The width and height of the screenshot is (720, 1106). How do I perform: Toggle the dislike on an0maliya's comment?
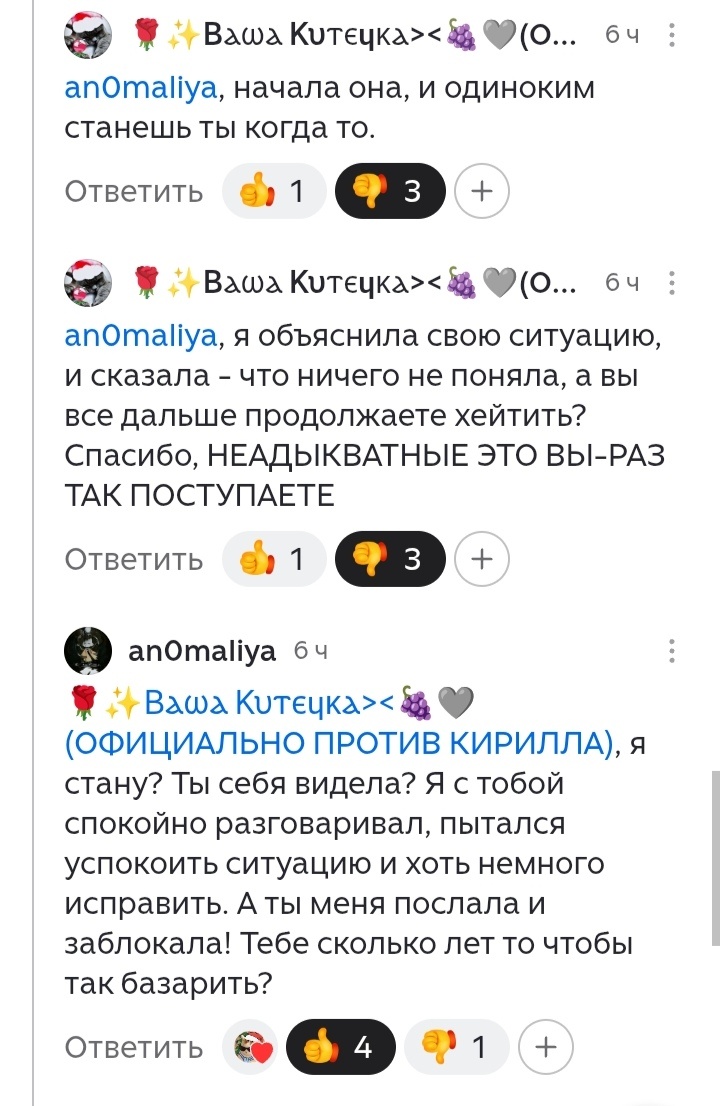456,1046
